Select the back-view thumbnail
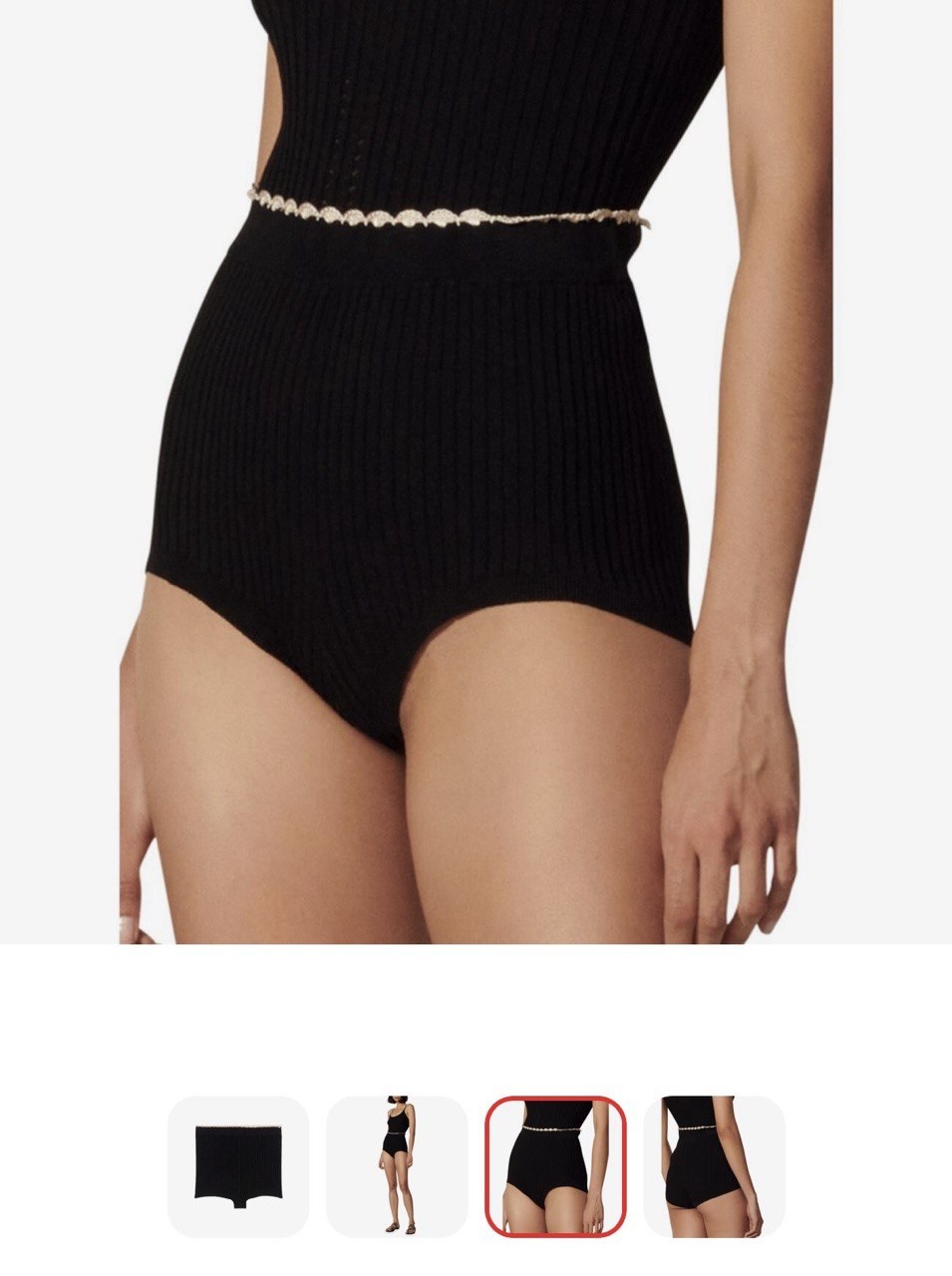Image resolution: width=952 pixels, height=1276 pixels. 714,1166
